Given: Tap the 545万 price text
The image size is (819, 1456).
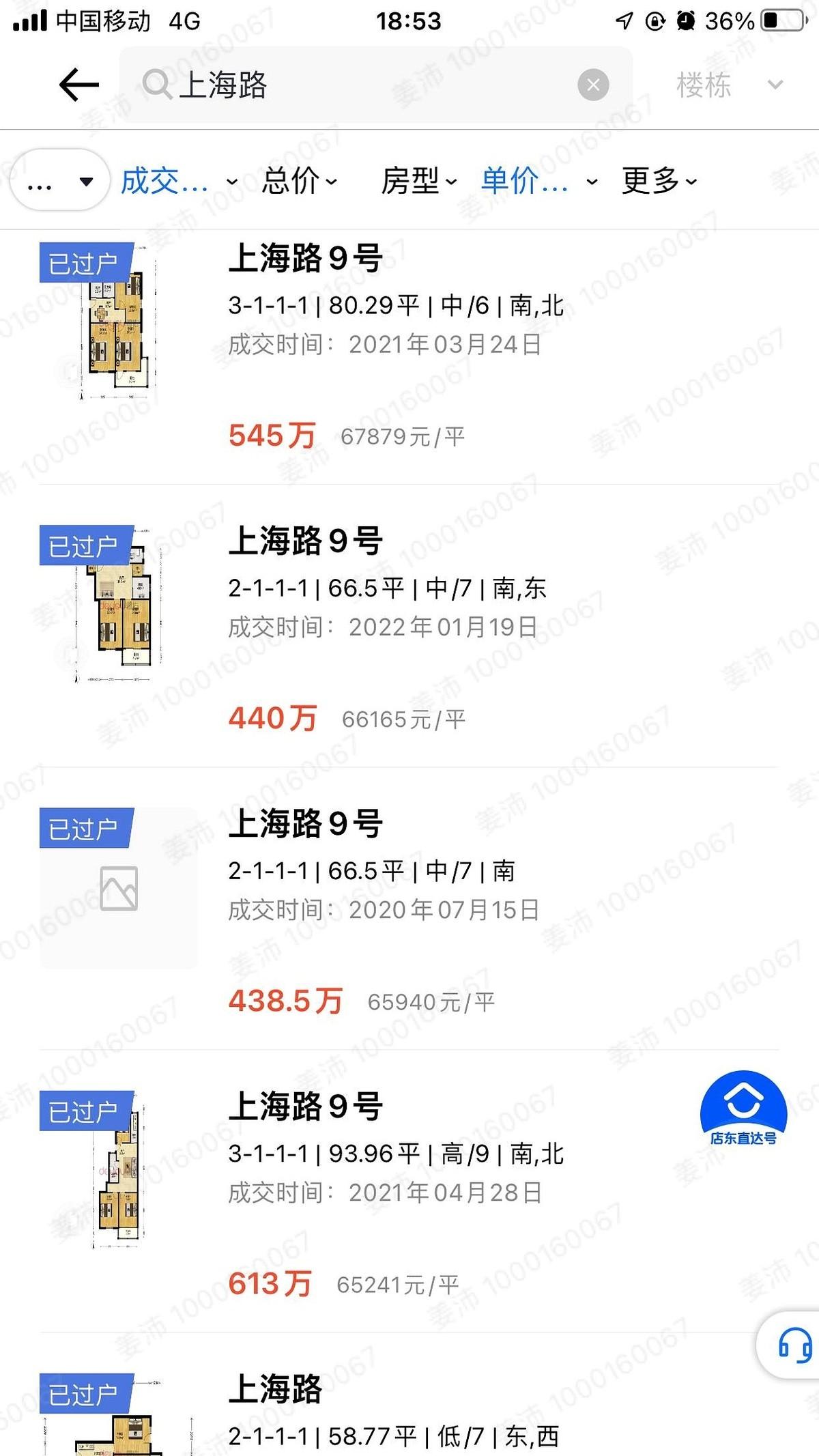Looking at the screenshot, I should click(x=272, y=435).
